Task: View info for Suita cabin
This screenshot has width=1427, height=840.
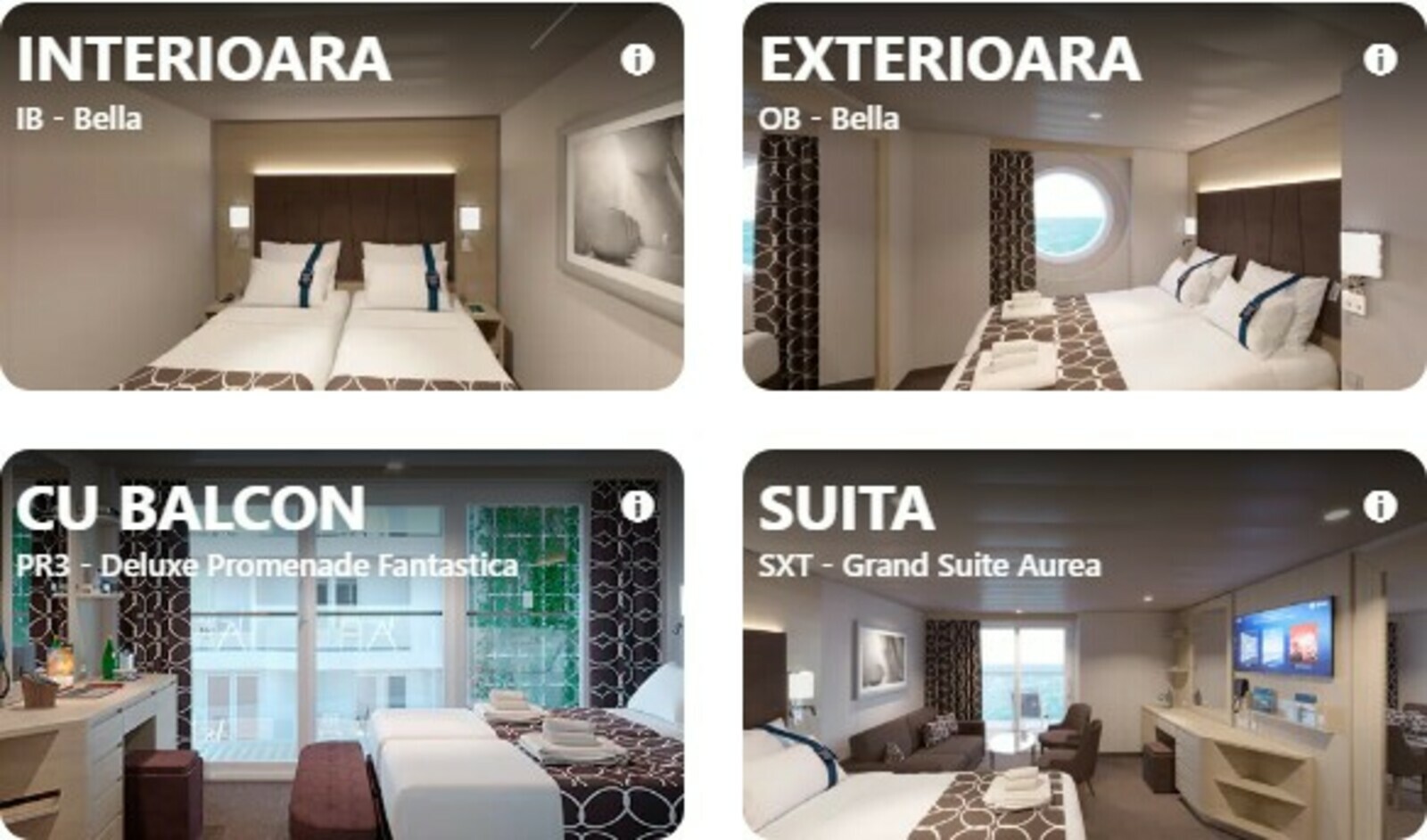Action: (x=1380, y=506)
